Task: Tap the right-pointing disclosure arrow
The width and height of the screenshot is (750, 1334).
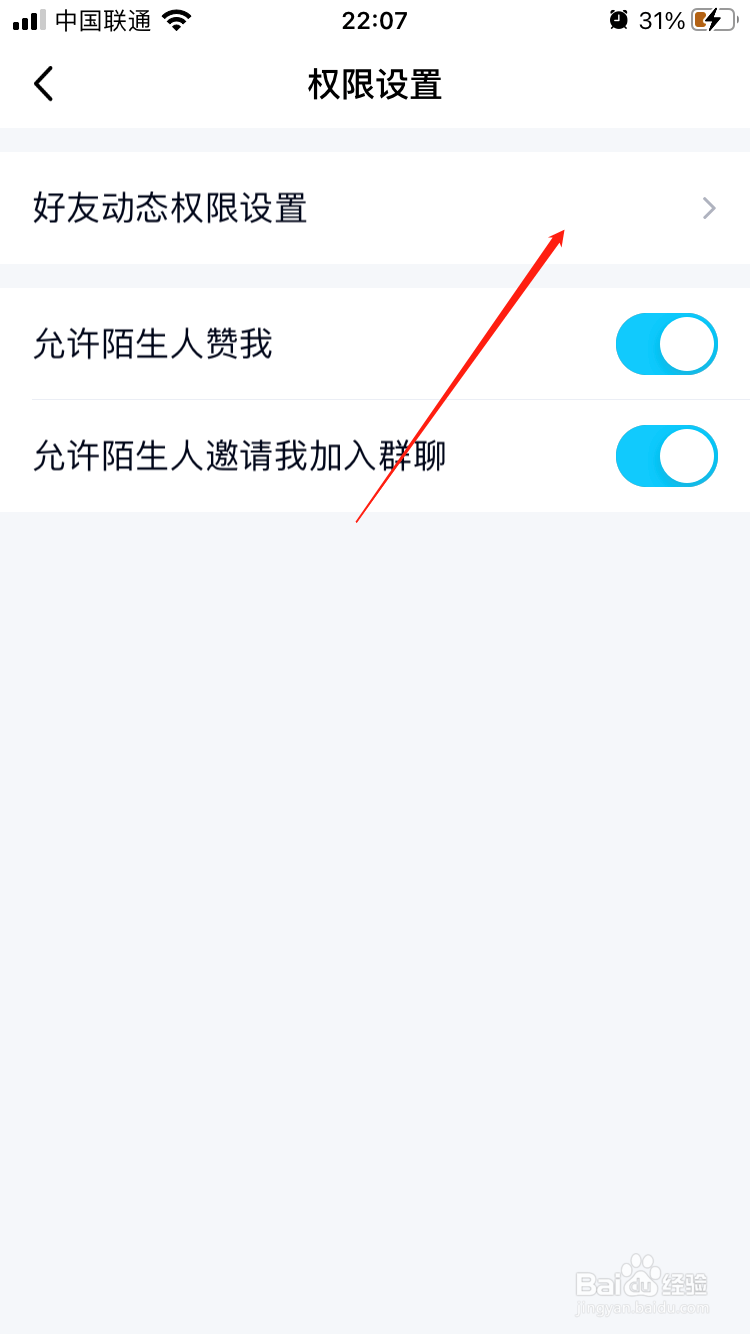Action: pos(709,208)
